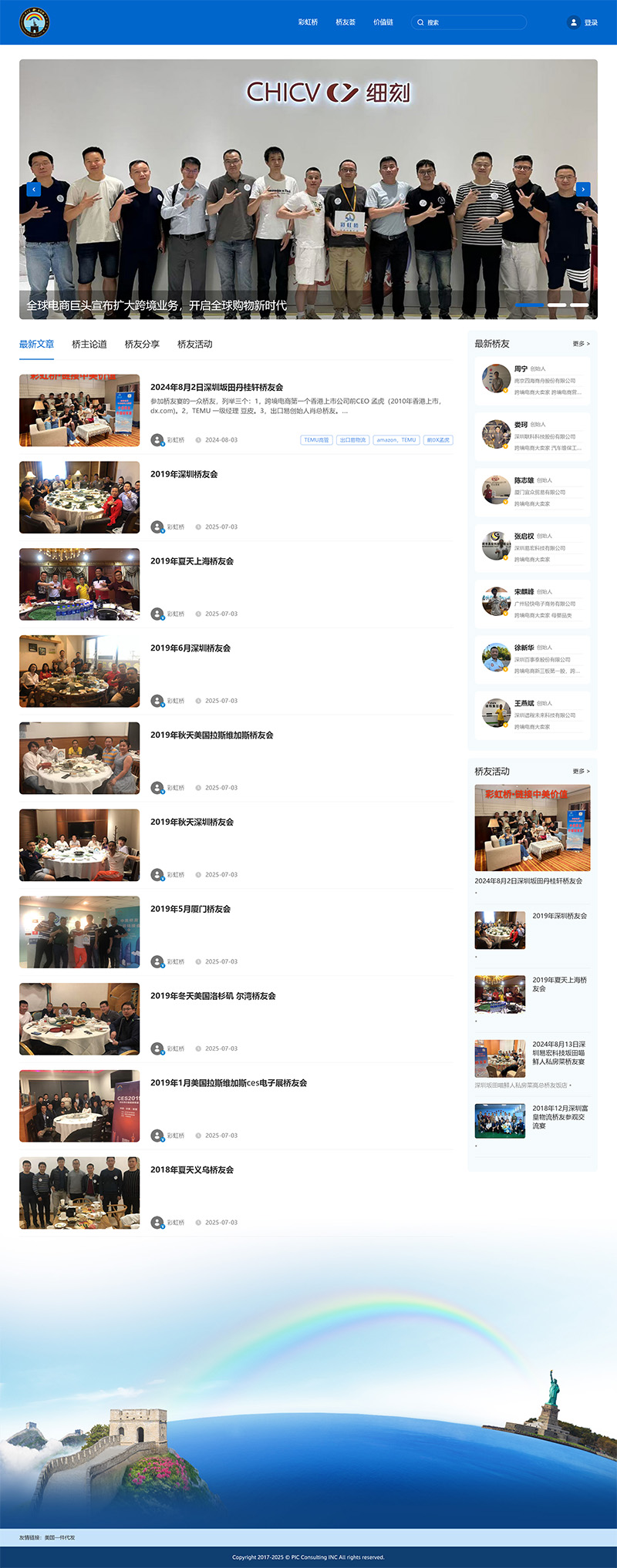Viewport: 617px width, 1568px height.
Task: Open sidebar item 2018年12月深圳富皇物流桥友参观交流宴
Action: coord(560,1117)
